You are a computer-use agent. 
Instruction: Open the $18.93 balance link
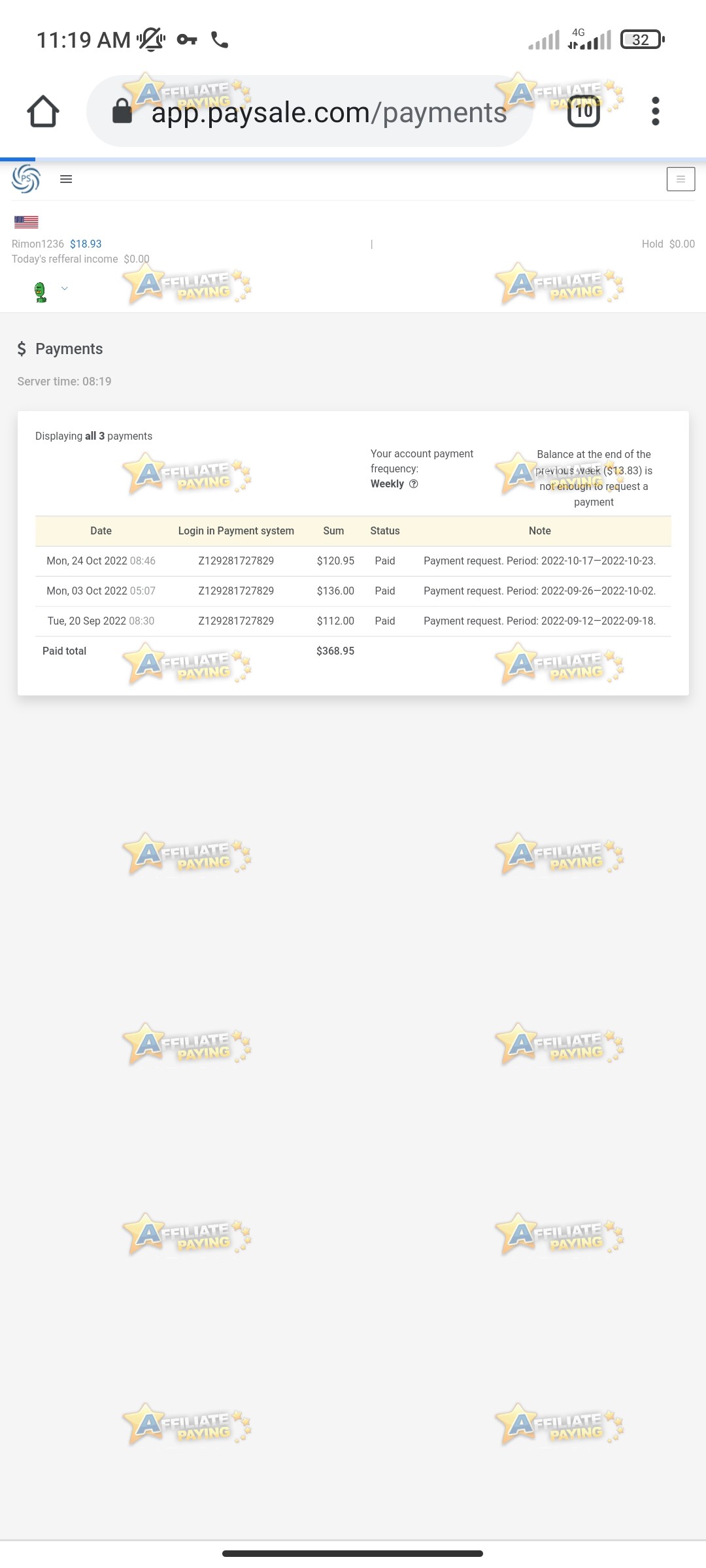86,244
